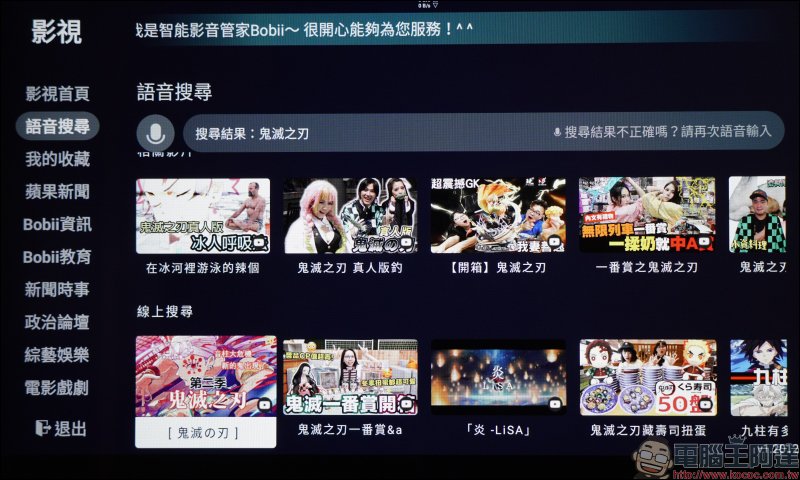Image resolution: width=800 pixels, height=480 pixels.
Task: Open 影視首頁 in the side menu
Action: (x=57, y=94)
